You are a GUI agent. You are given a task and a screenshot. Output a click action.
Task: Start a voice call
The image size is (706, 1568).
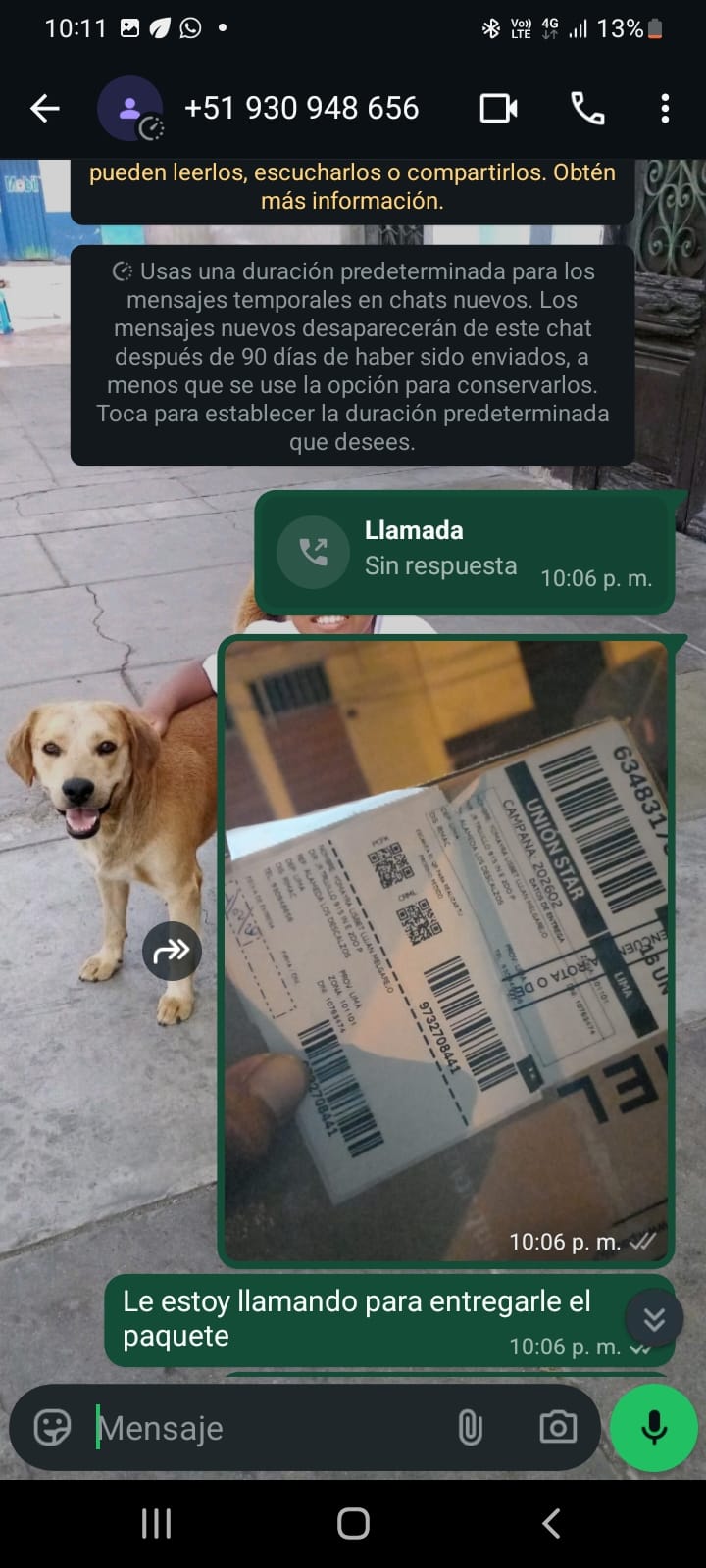click(x=587, y=108)
